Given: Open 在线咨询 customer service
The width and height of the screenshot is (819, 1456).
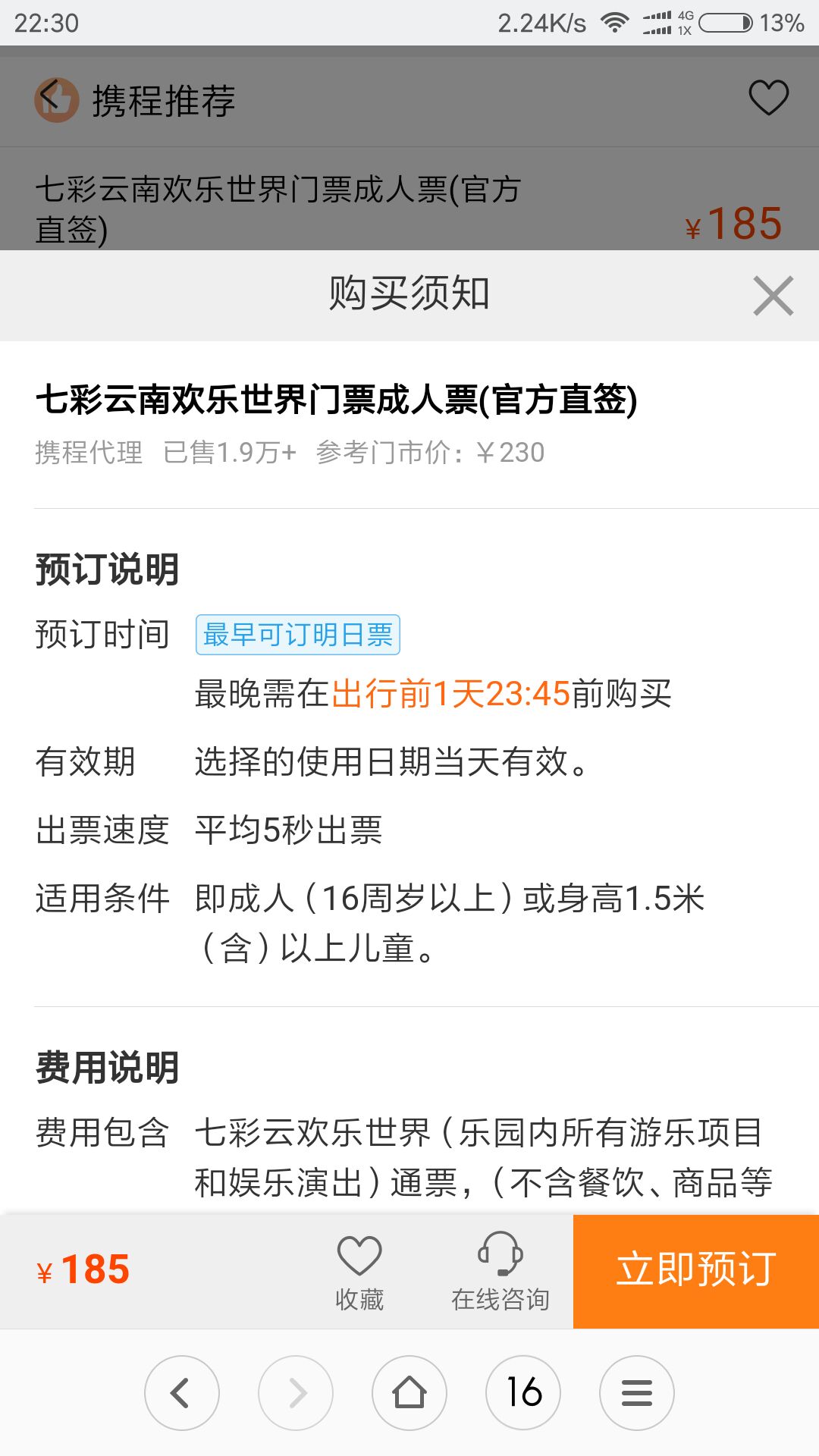Looking at the screenshot, I should pyautogui.click(x=500, y=1272).
